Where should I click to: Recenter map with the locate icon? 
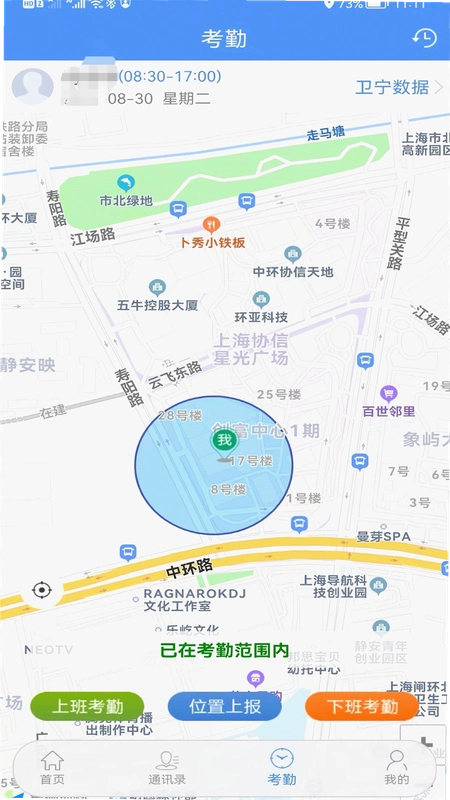pos(42,590)
